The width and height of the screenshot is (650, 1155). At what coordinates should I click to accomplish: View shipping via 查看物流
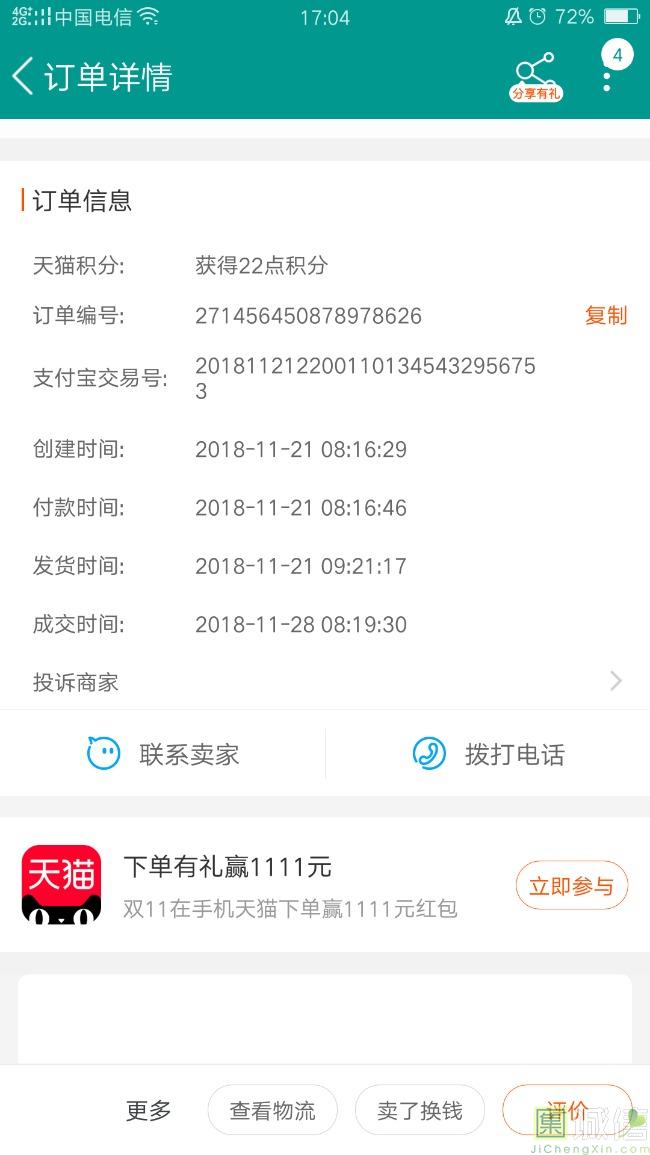point(273,1110)
